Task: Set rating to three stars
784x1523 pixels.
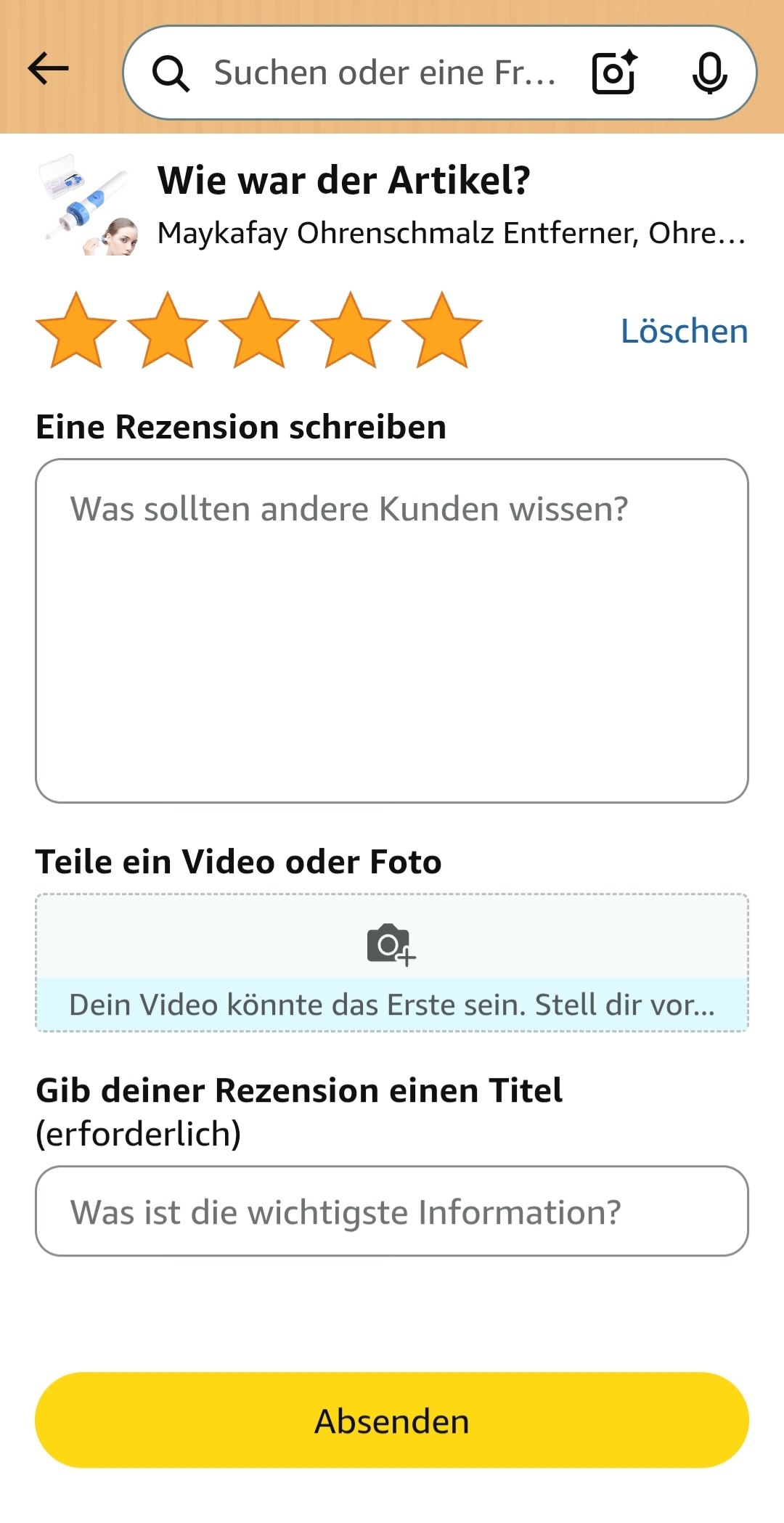Action: tap(259, 332)
